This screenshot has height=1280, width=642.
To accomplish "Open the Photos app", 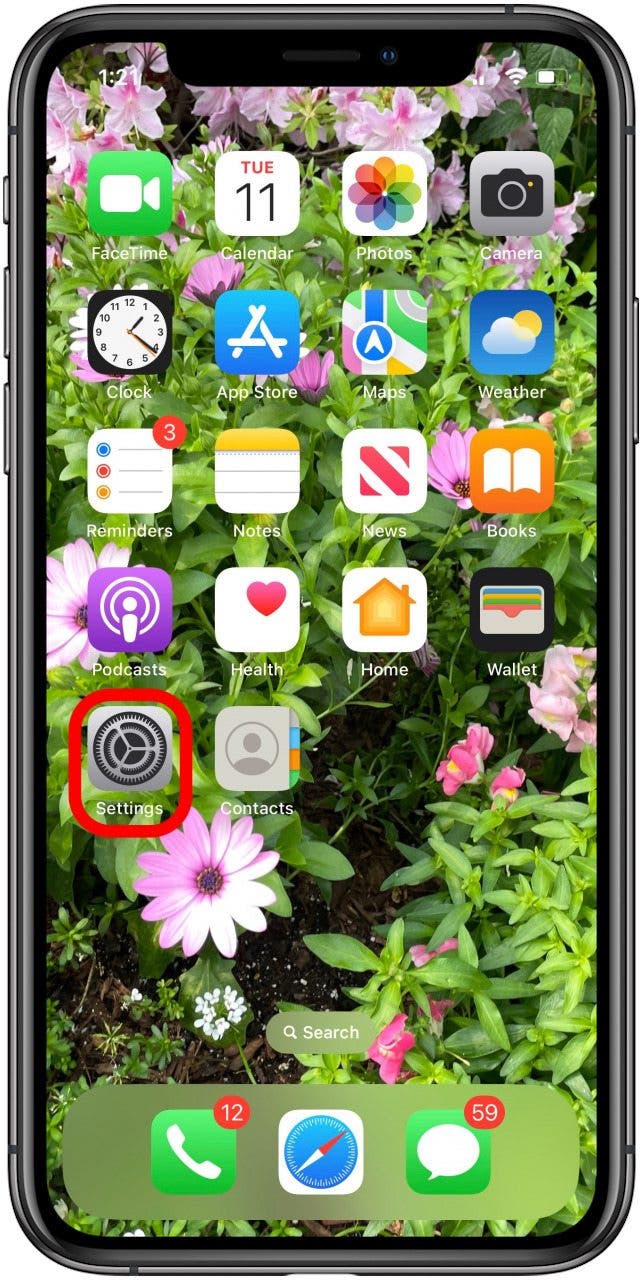I will 384,193.
